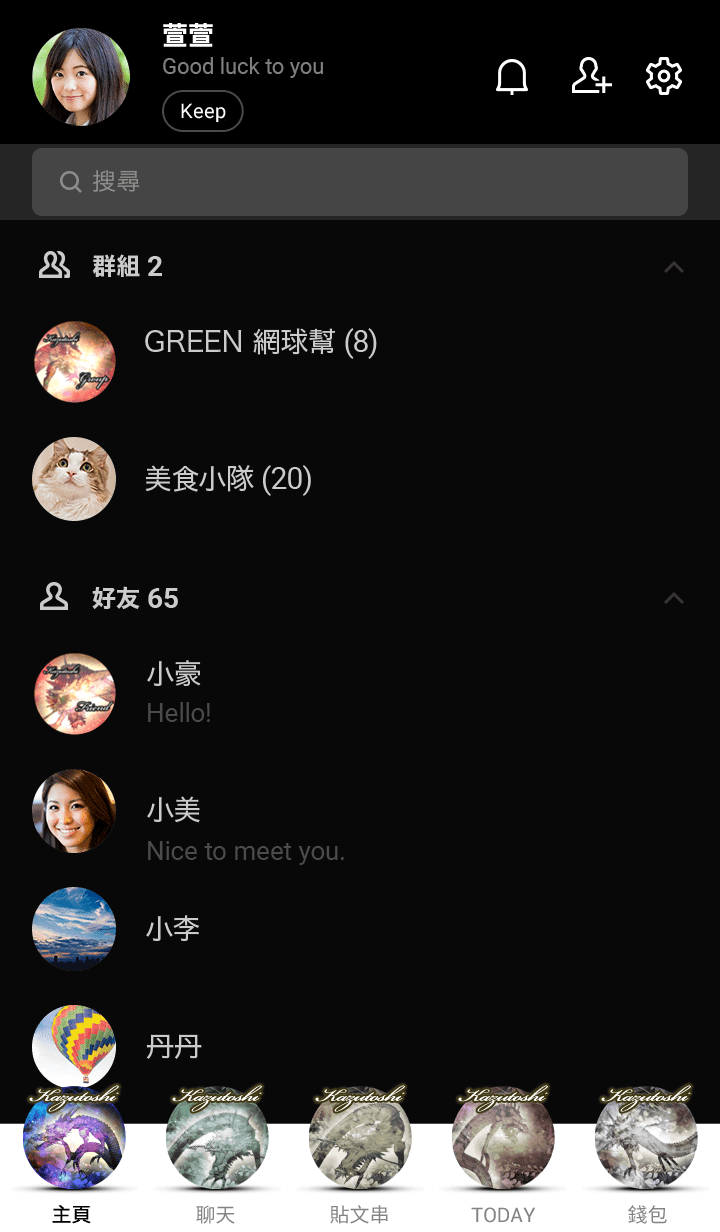Image resolution: width=720 pixels, height=1232 pixels.
Task: Open 萱萱's profile picture
Action: coord(81,77)
